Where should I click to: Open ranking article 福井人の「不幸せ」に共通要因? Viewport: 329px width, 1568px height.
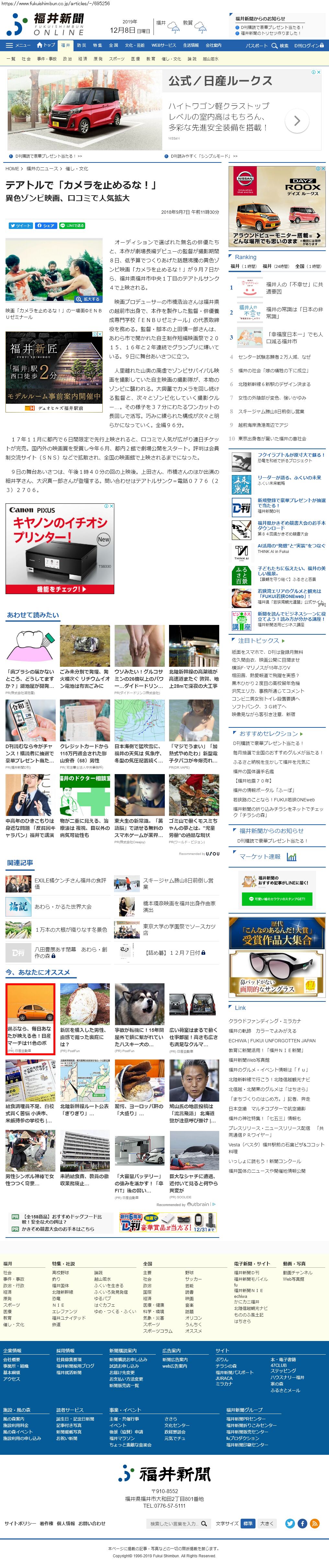click(x=294, y=288)
